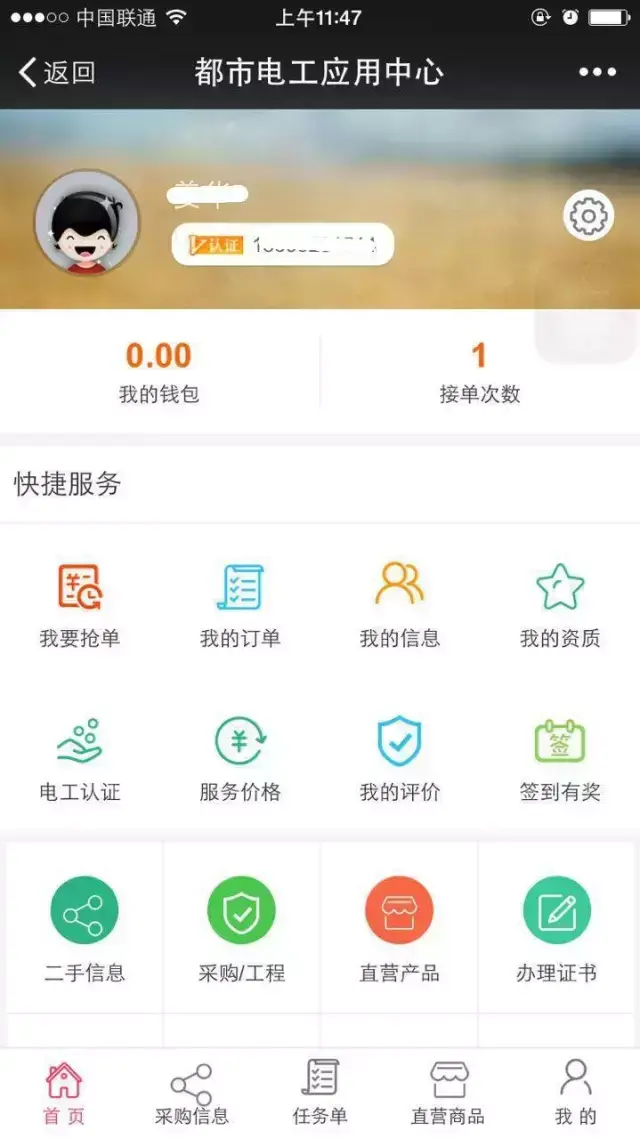Check 我的资质 qualifications
The image size is (640, 1139).
pyautogui.click(x=560, y=604)
